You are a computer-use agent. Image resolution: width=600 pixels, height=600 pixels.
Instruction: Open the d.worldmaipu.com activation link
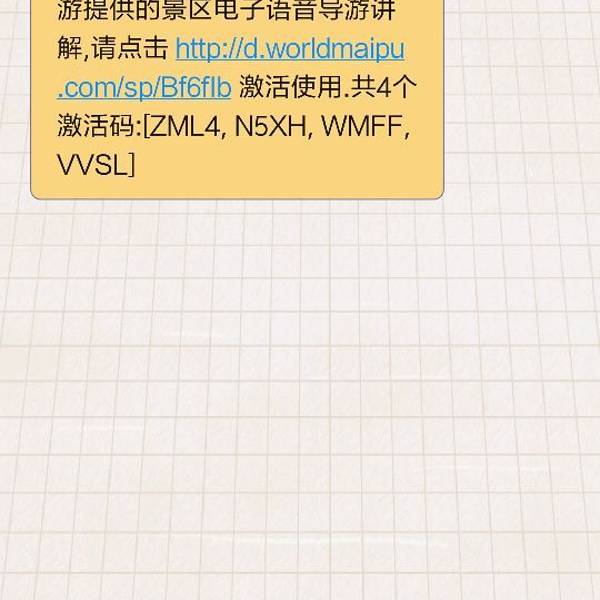click(x=289, y=50)
